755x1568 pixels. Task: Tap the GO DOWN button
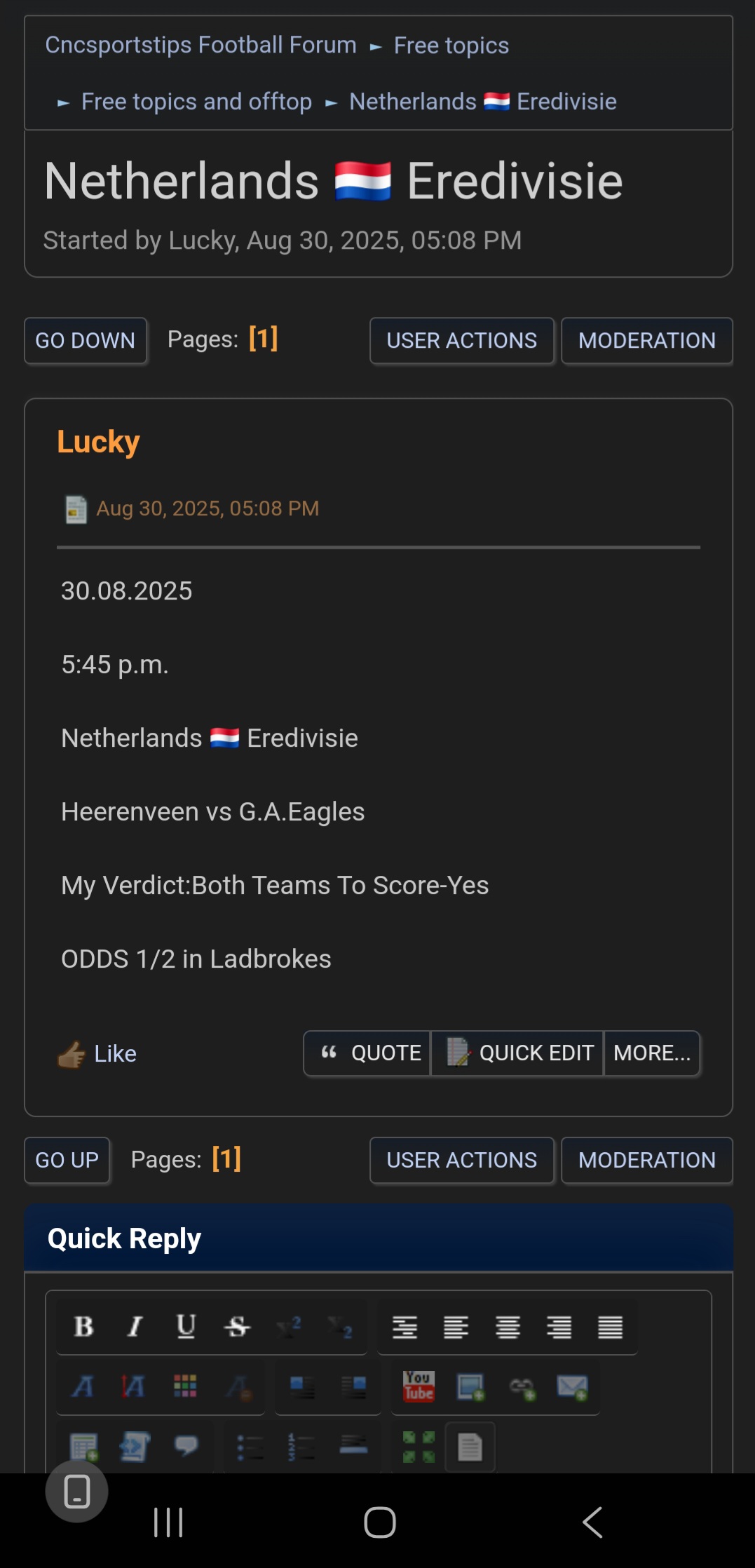point(86,341)
